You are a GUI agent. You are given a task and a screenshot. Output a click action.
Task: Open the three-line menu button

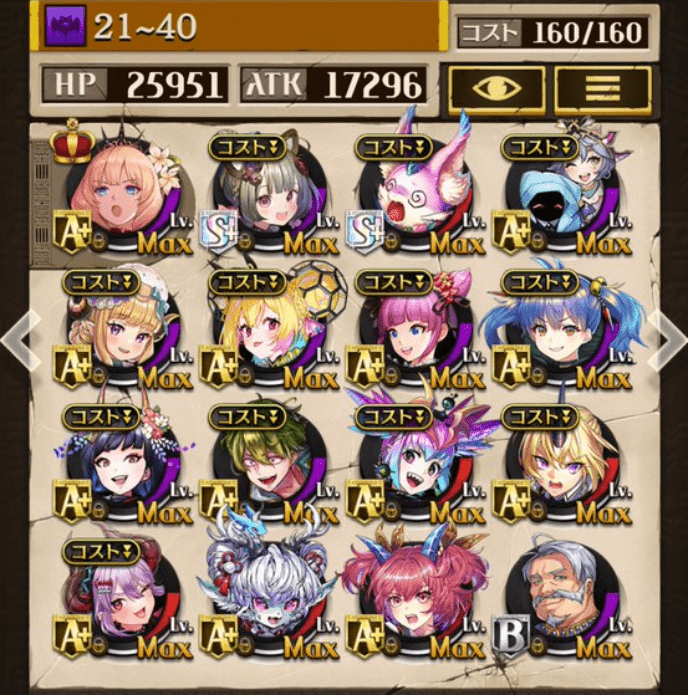click(602, 89)
